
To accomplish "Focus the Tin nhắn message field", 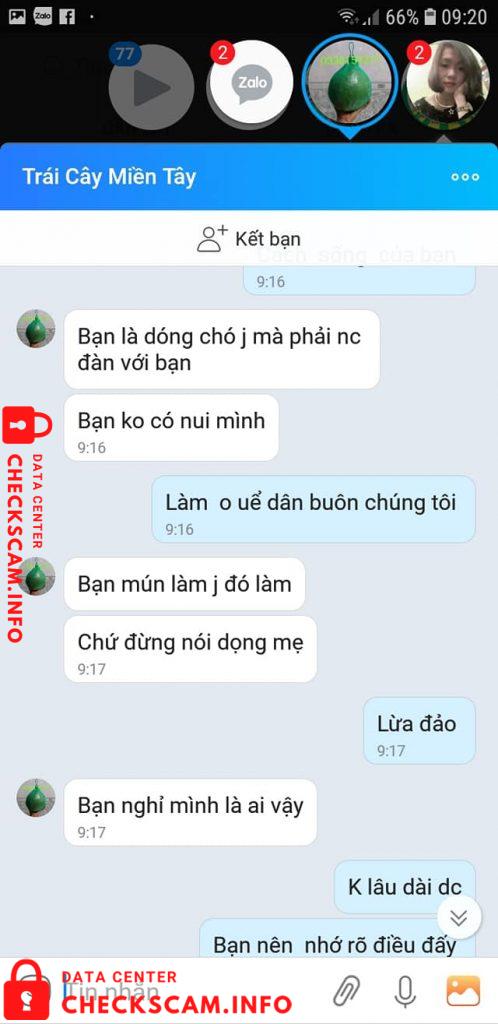I will pos(183,991).
